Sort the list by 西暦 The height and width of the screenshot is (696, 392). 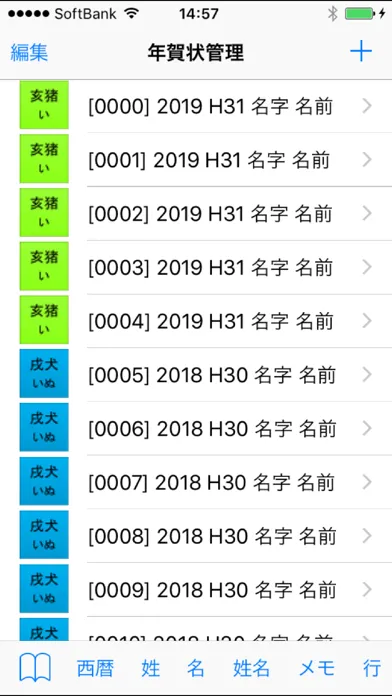pos(95,668)
